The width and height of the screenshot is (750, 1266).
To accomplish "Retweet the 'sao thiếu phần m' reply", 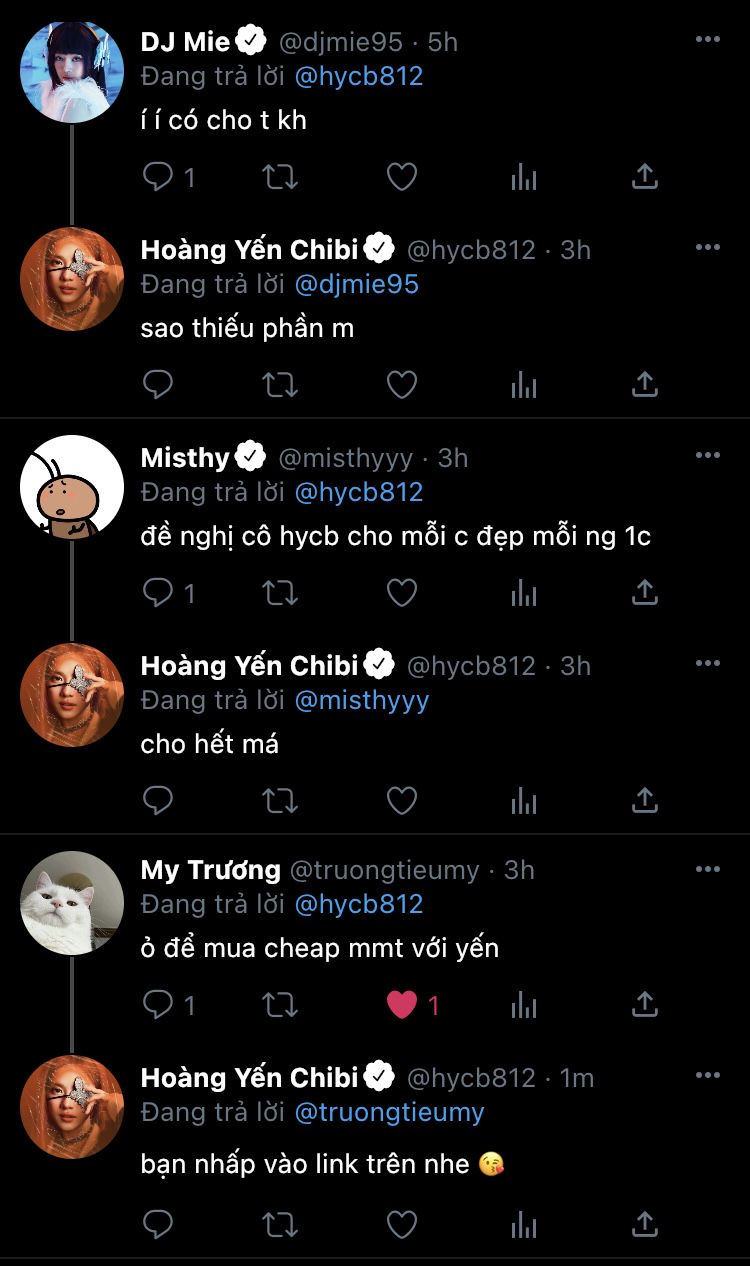I will pos(280,385).
